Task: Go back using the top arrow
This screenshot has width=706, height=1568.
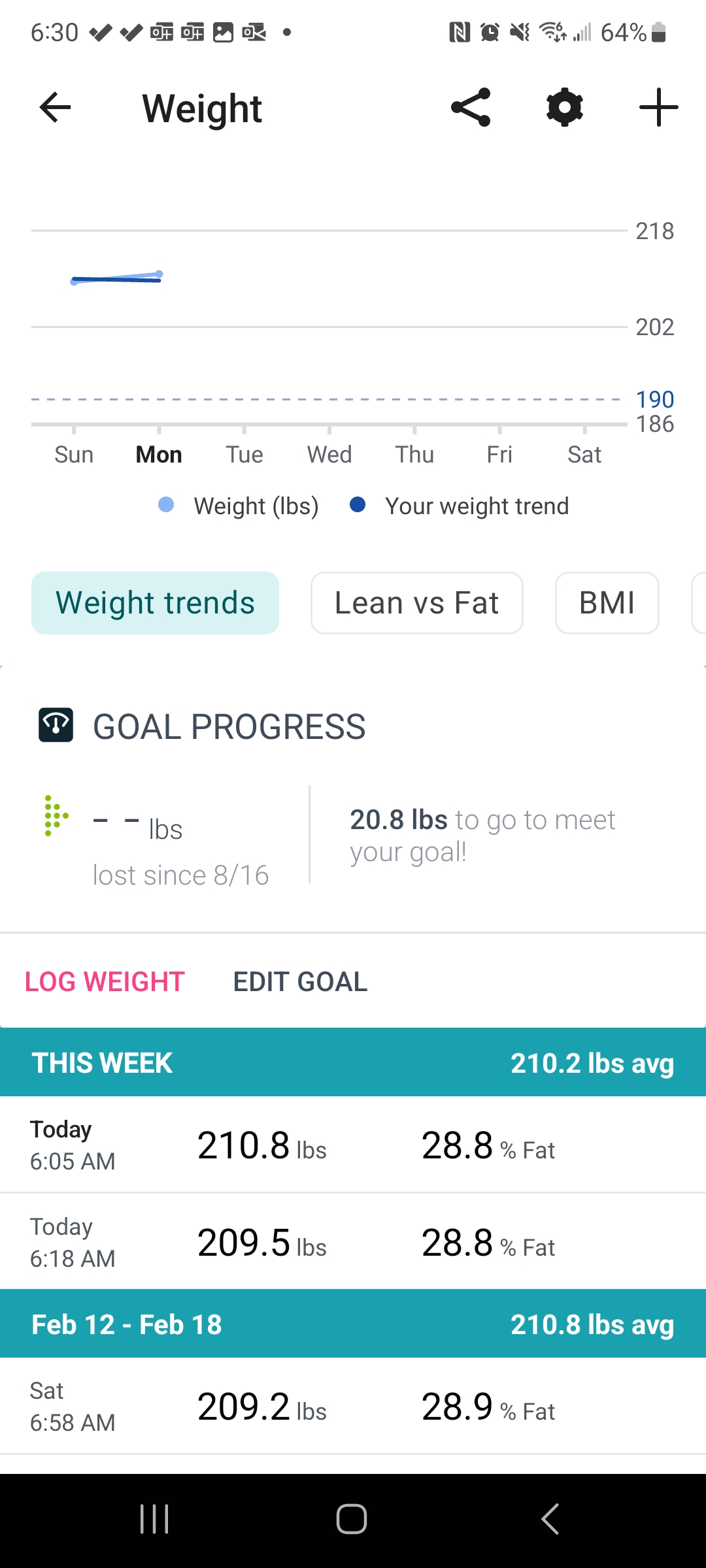Action: pos(55,108)
